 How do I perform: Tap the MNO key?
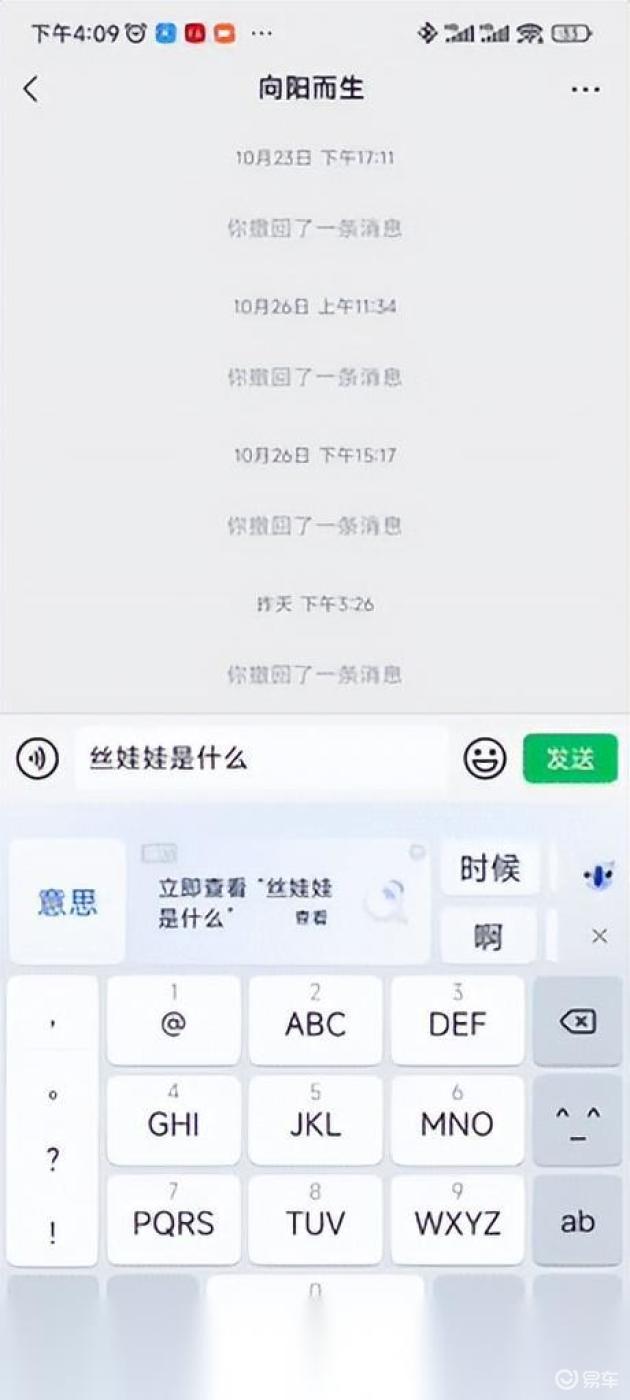click(457, 1121)
